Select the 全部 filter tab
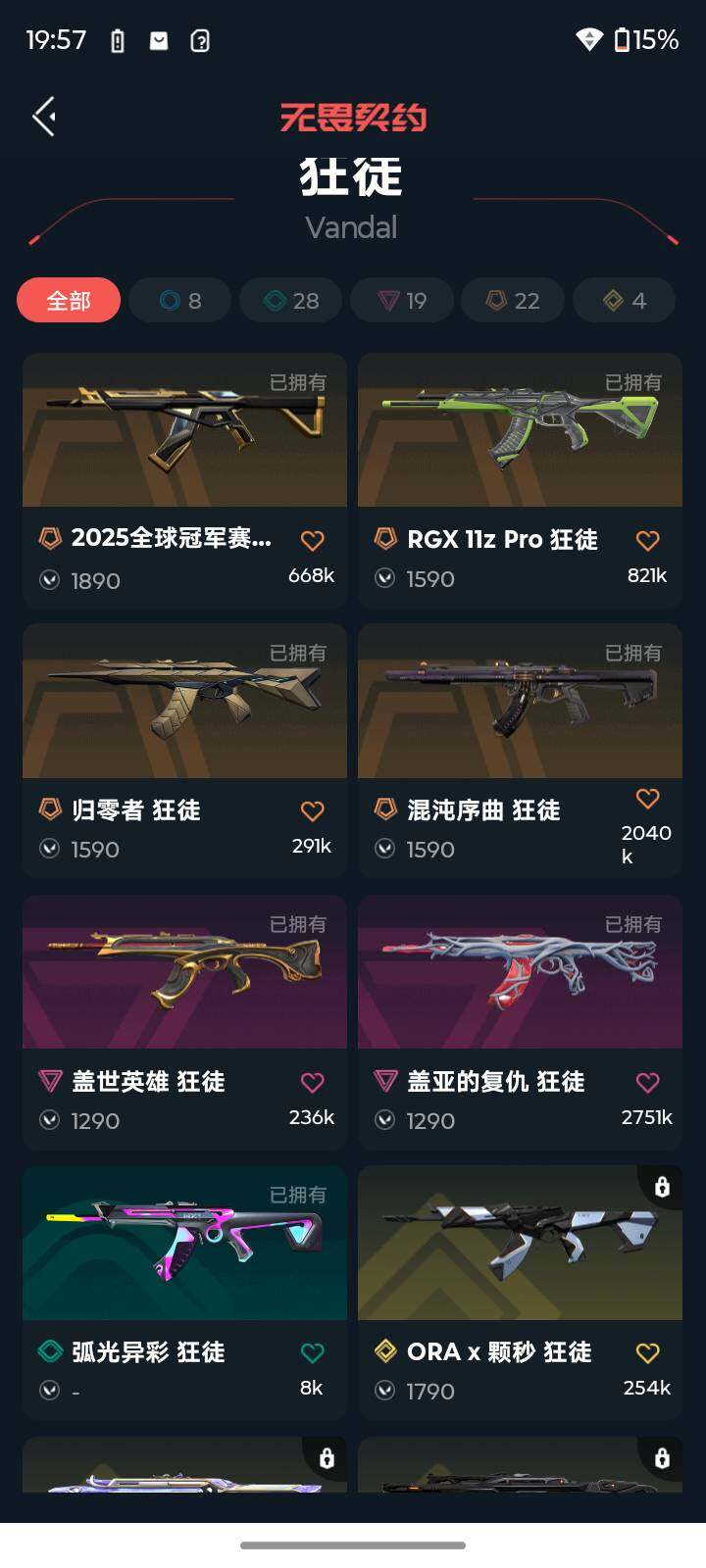The width and height of the screenshot is (706, 1568). (68, 300)
